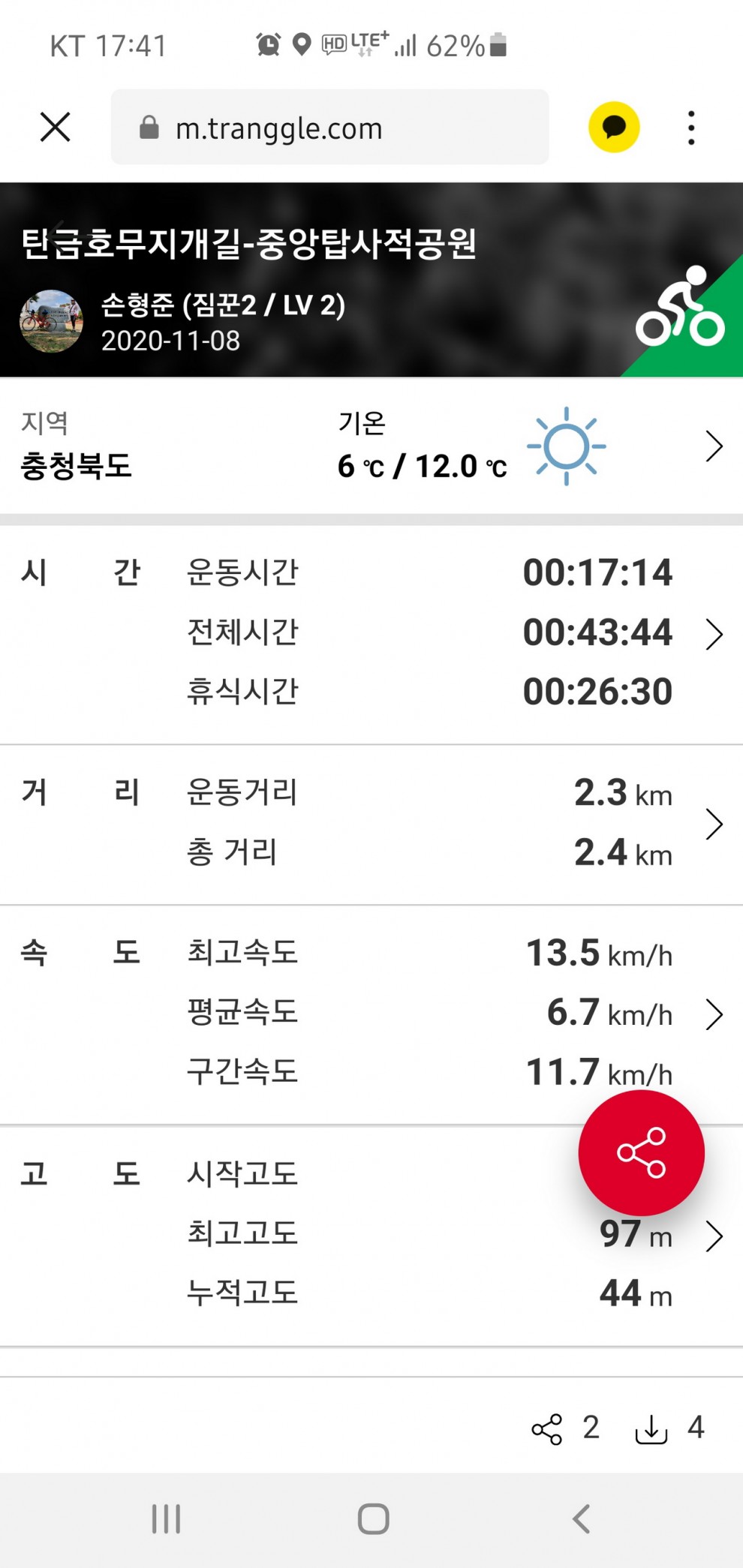The height and width of the screenshot is (1568, 743).
Task: Expand the weather details chevron
Action: tap(714, 446)
